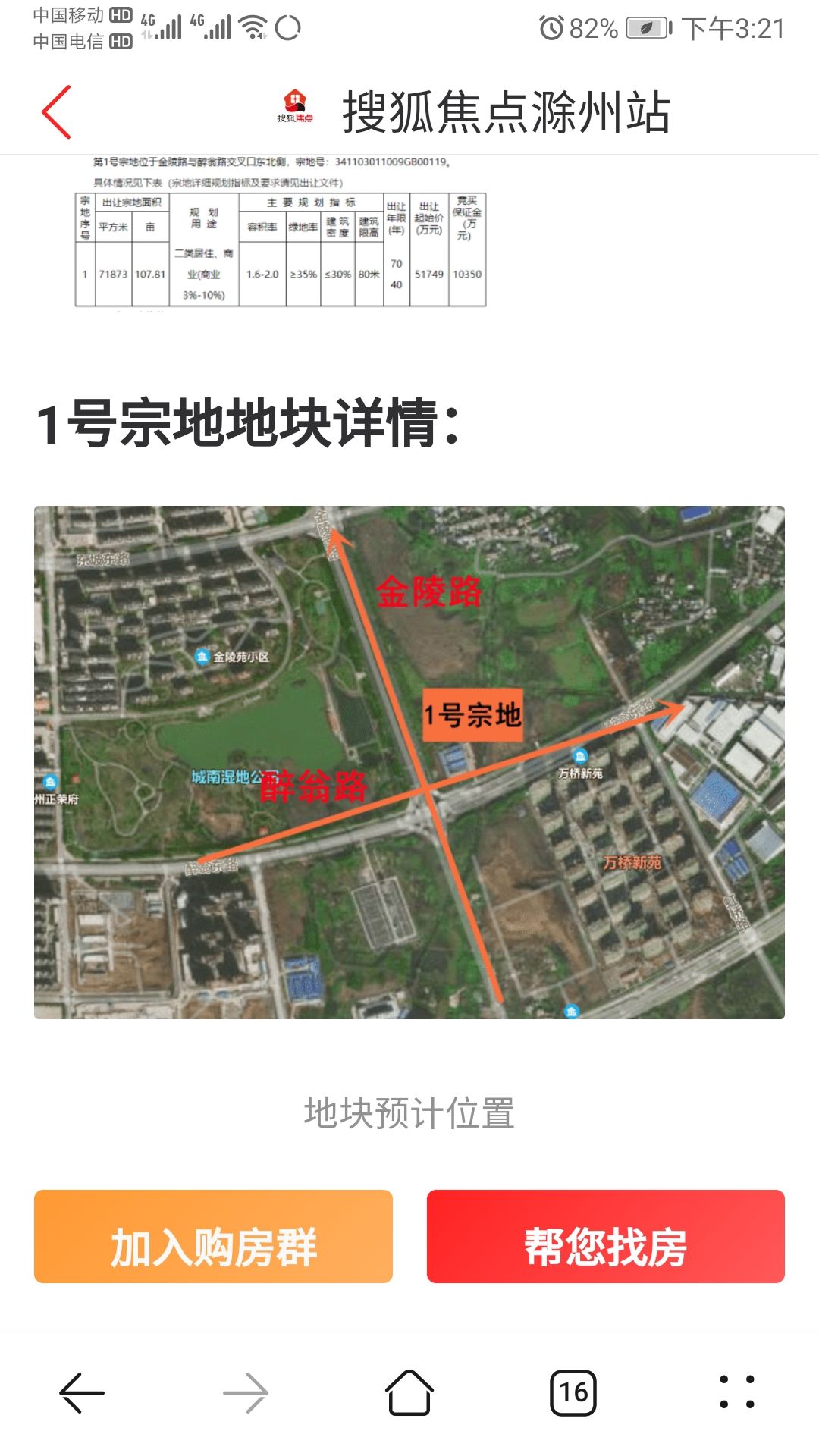The width and height of the screenshot is (819, 1456).
Task: Go back with browser back arrow
Action: [x=82, y=1392]
